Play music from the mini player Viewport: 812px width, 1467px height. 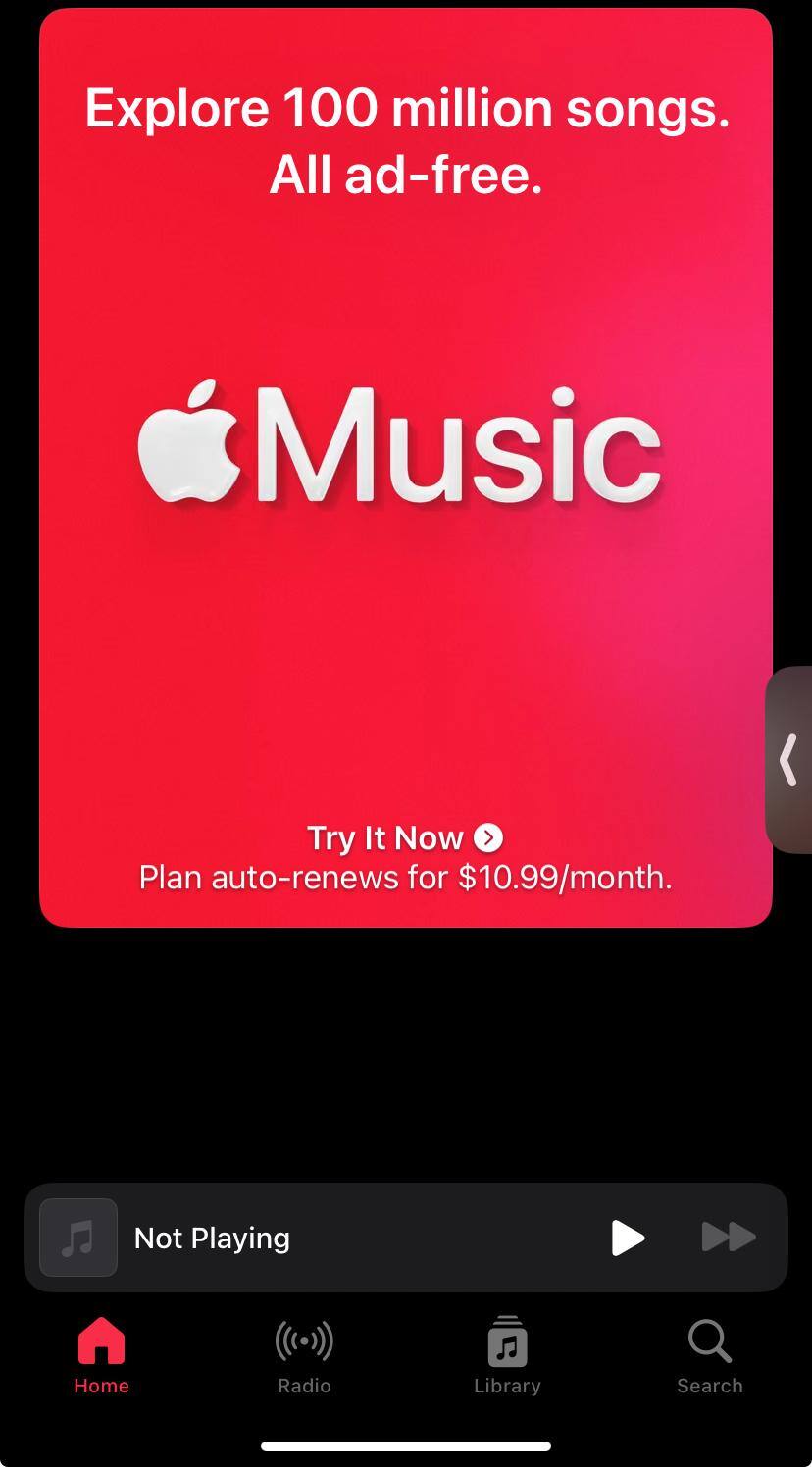coord(628,1238)
